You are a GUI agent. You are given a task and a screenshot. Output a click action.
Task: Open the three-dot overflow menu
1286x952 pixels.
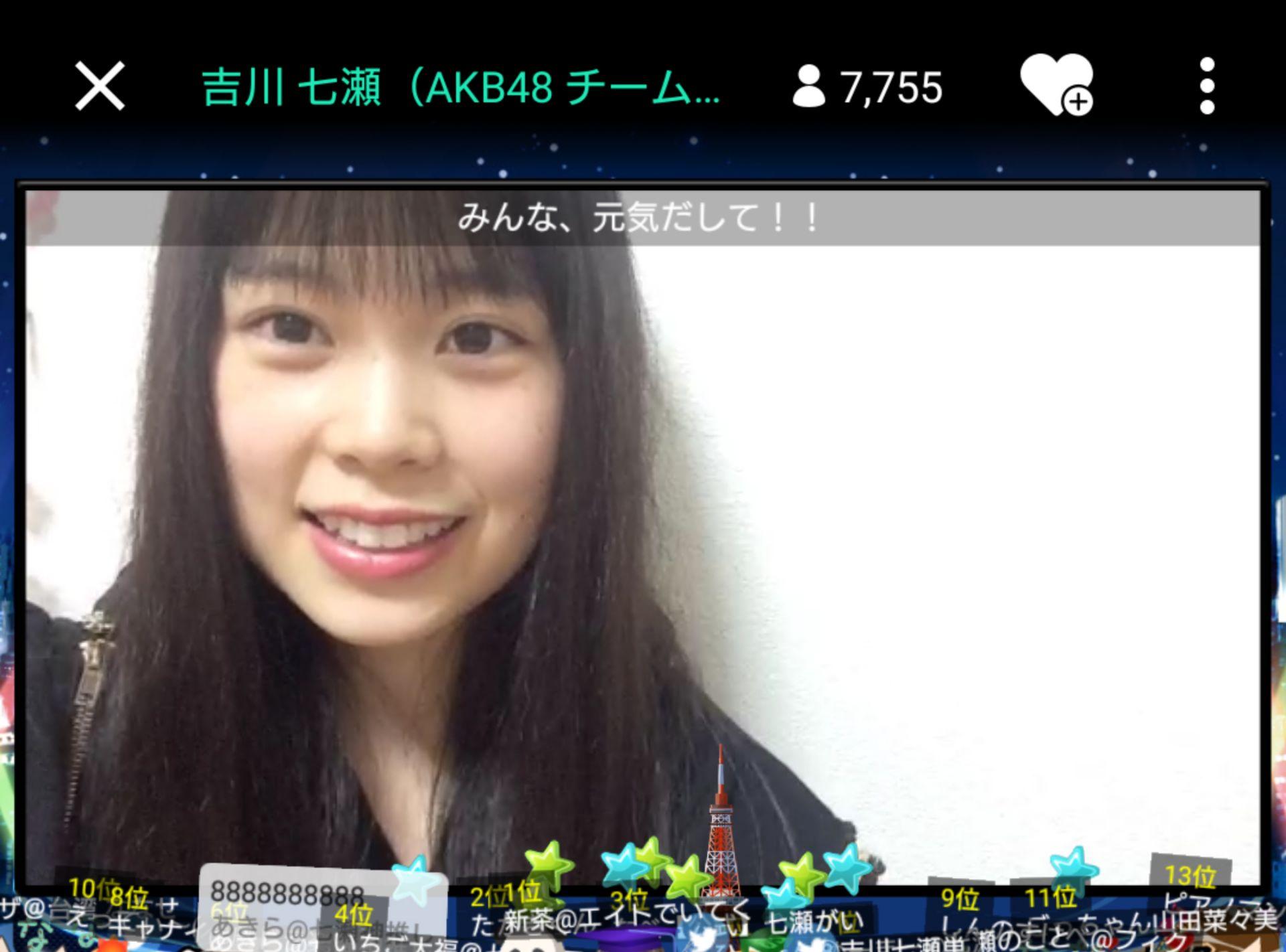[1207, 86]
